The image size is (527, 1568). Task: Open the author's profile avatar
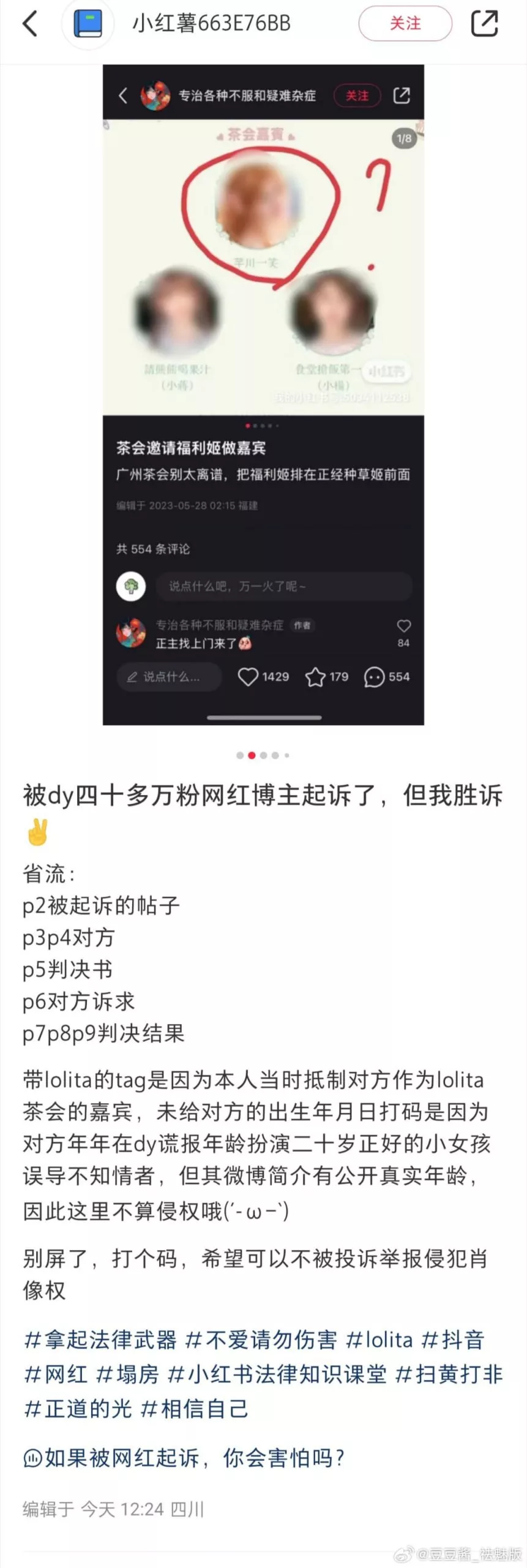[x=88, y=24]
